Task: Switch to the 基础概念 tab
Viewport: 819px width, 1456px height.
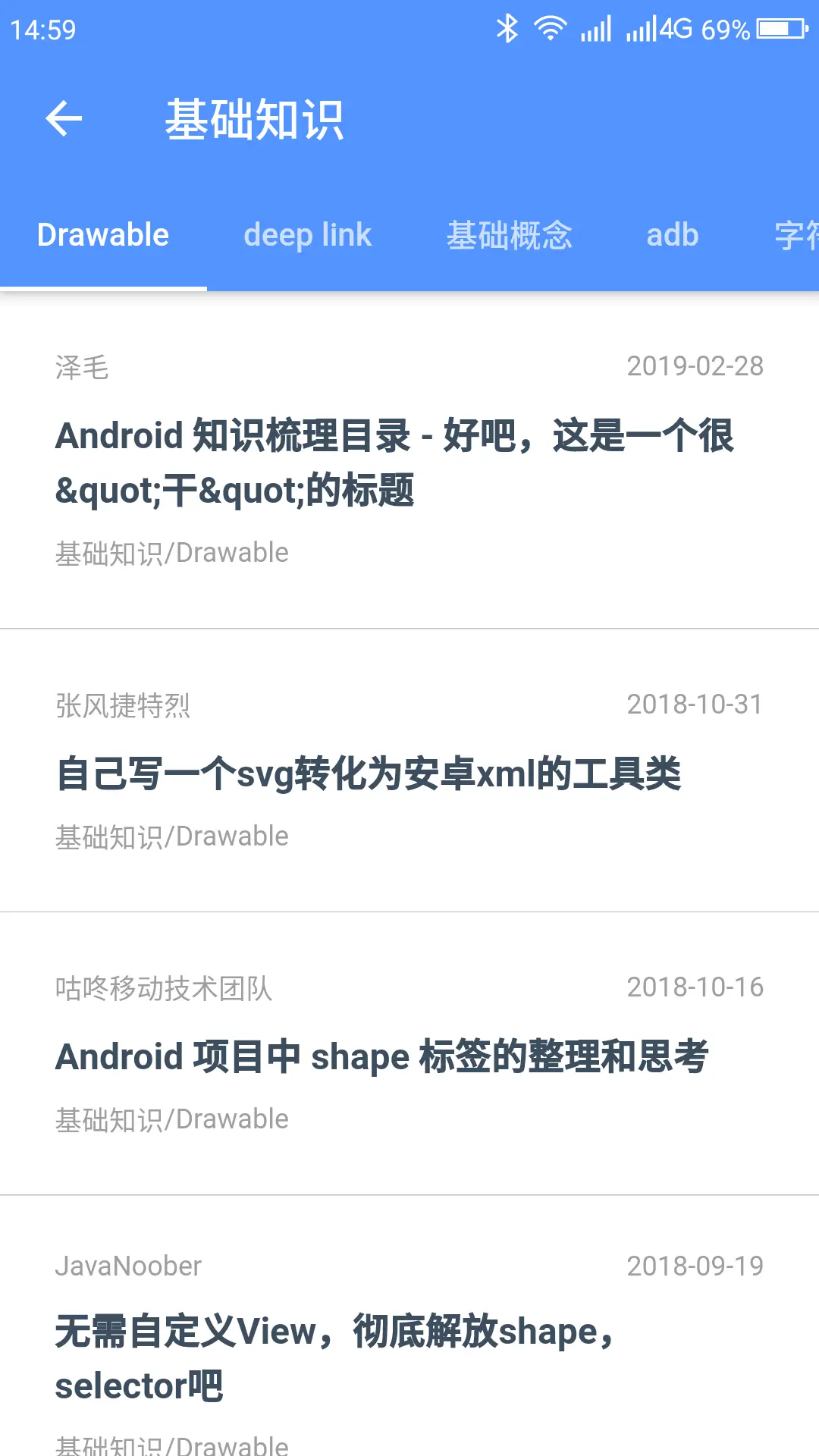Action: (509, 235)
